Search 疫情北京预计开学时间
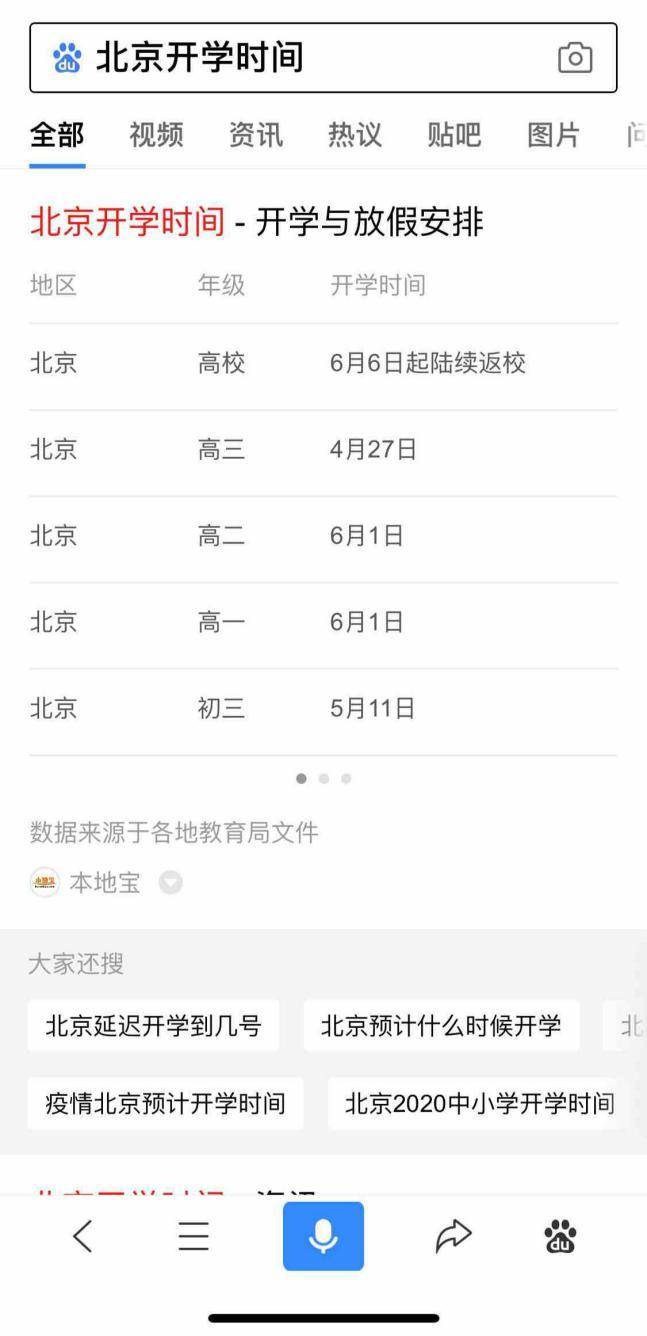This screenshot has height=1336, width=647. (165, 1103)
